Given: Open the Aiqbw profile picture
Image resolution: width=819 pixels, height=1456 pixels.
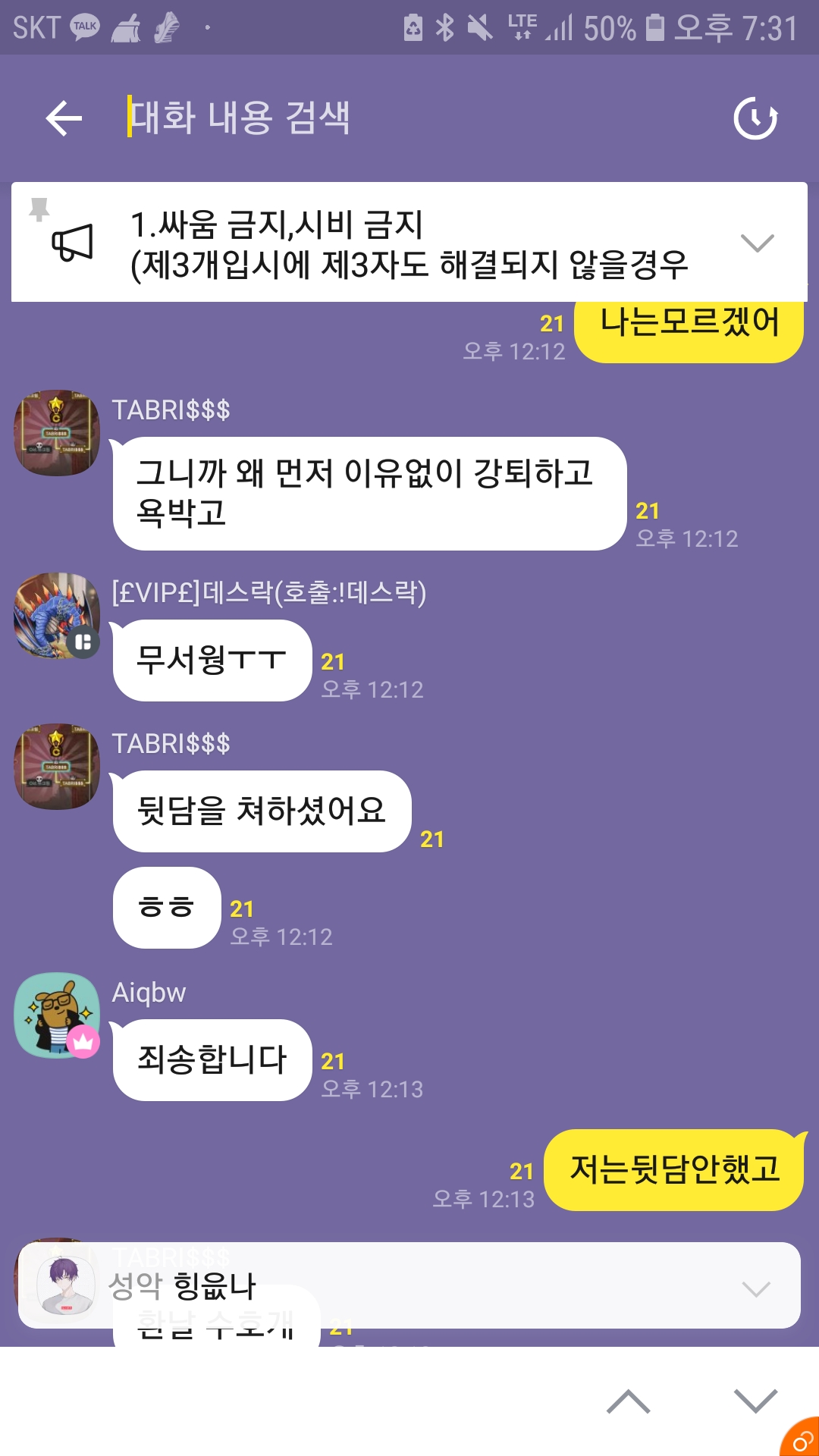Looking at the screenshot, I should [57, 1015].
